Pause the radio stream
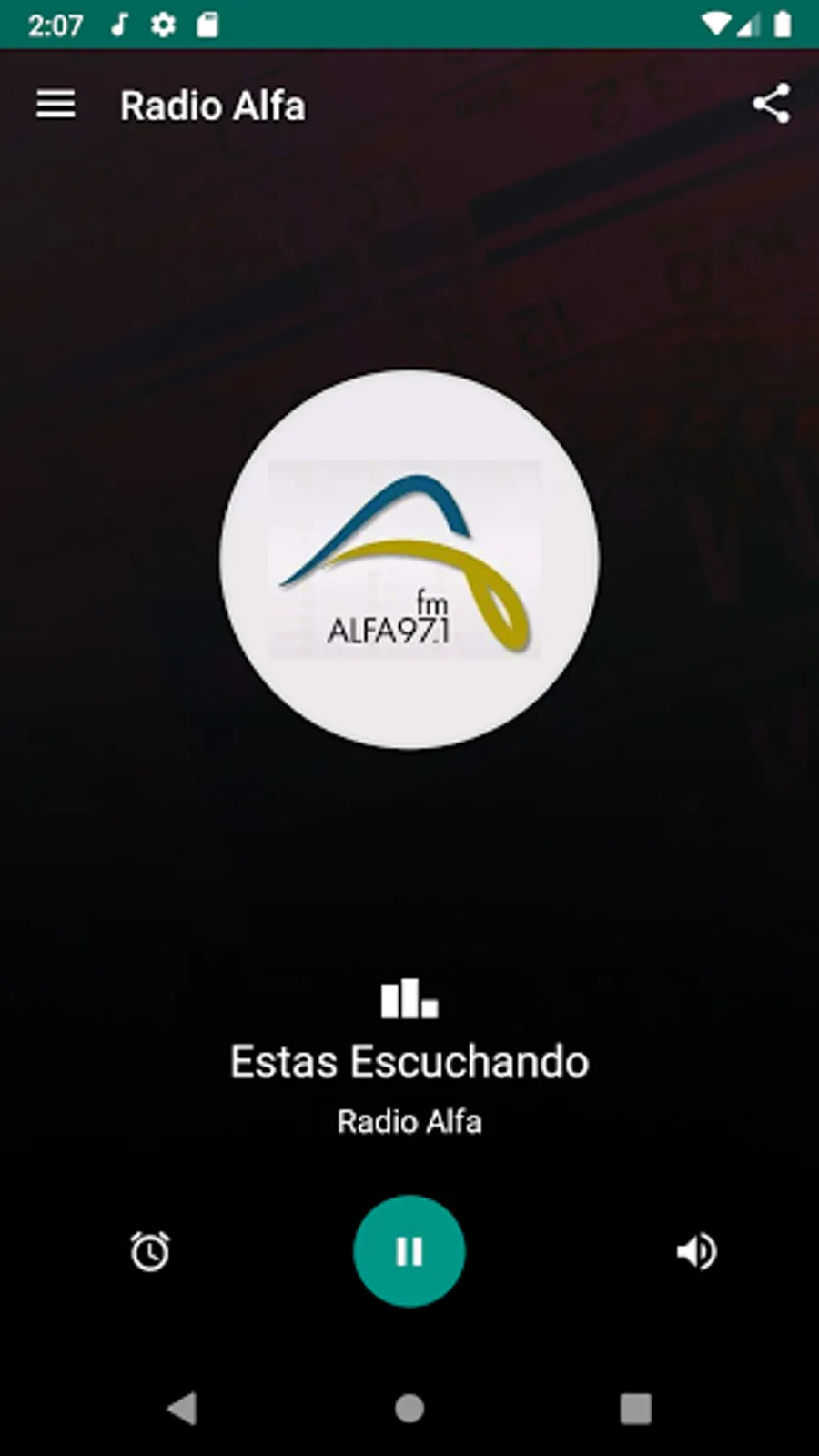 click(409, 1251)
